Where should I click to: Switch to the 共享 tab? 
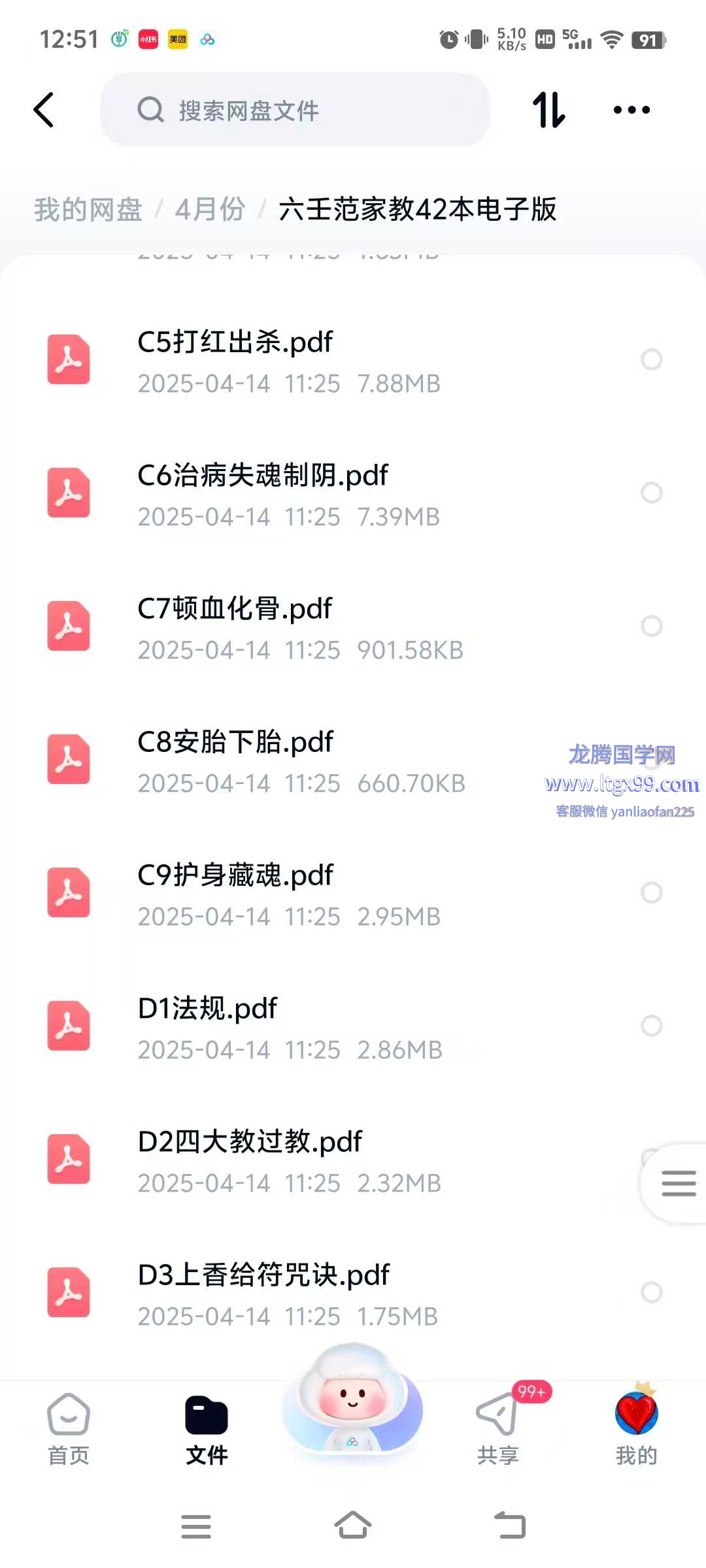coord(498,1429)
